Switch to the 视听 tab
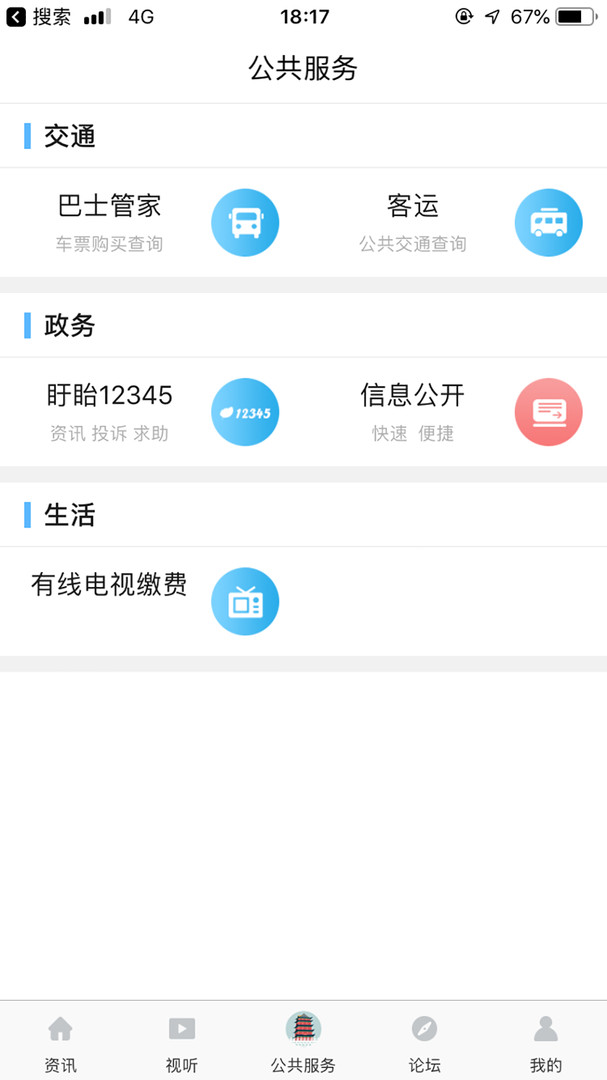This screenshot has width=607, height=1080. 181,1043
